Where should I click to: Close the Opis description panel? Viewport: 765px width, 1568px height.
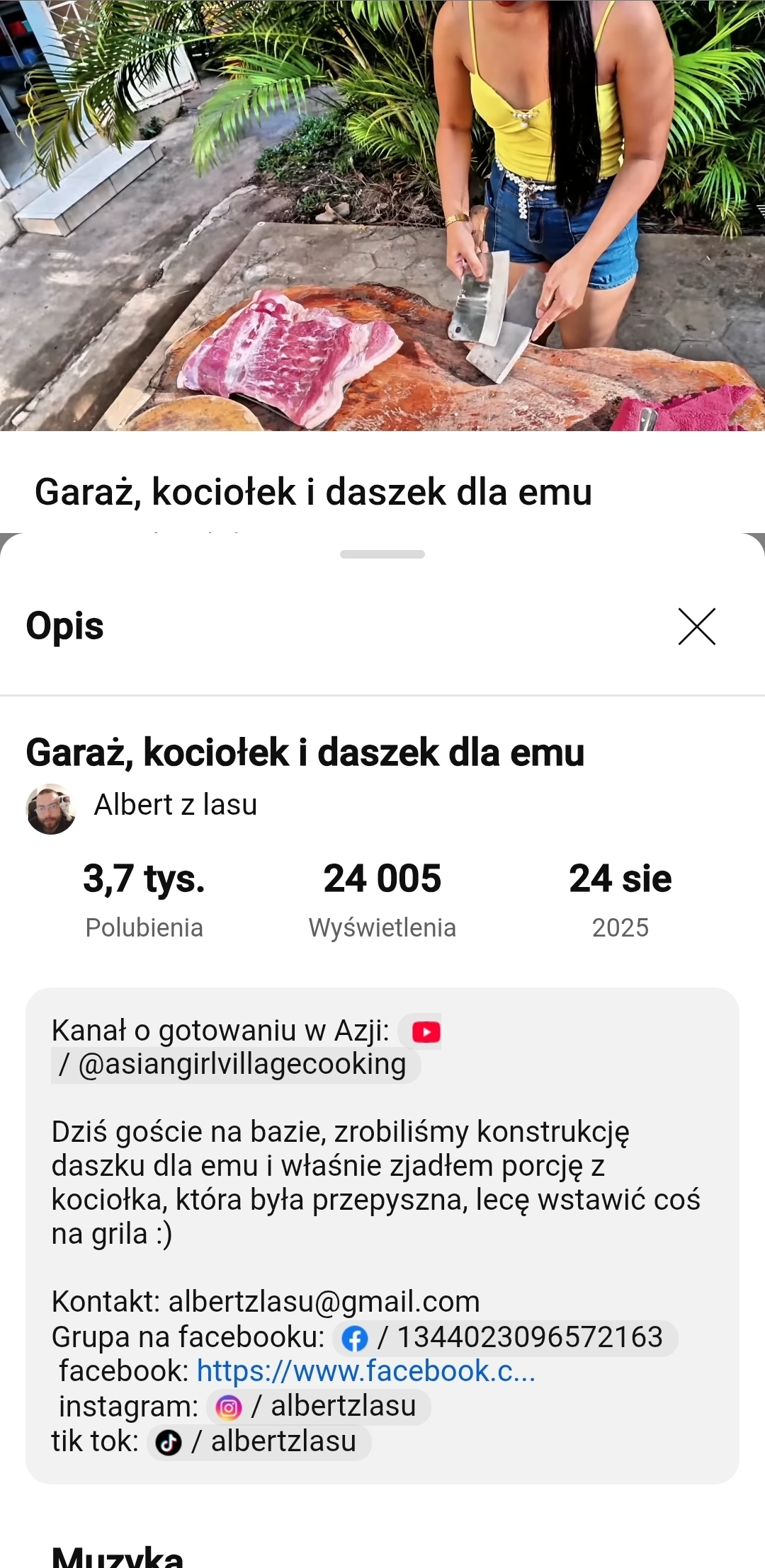click(697, 626)
